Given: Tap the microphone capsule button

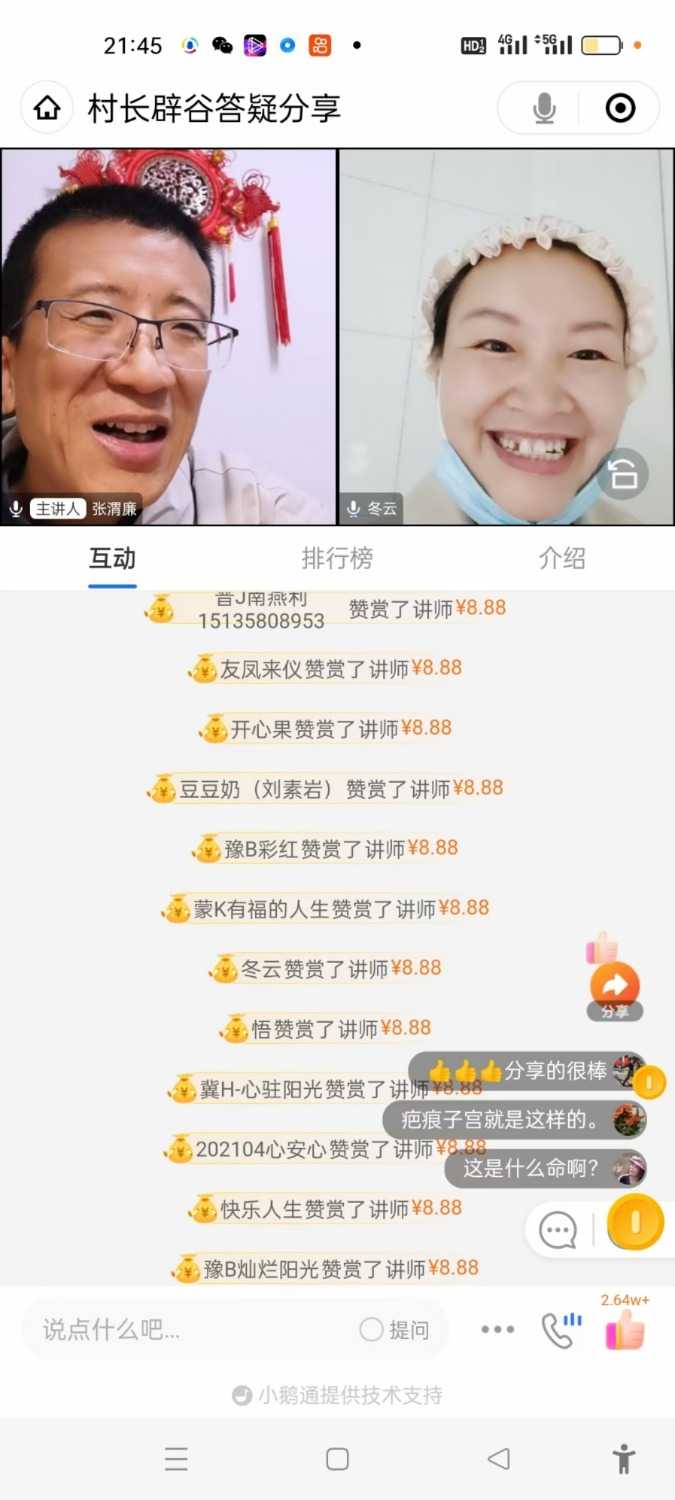Looking at the screenshot, I should pyautogui.click(x=543, y=108).
